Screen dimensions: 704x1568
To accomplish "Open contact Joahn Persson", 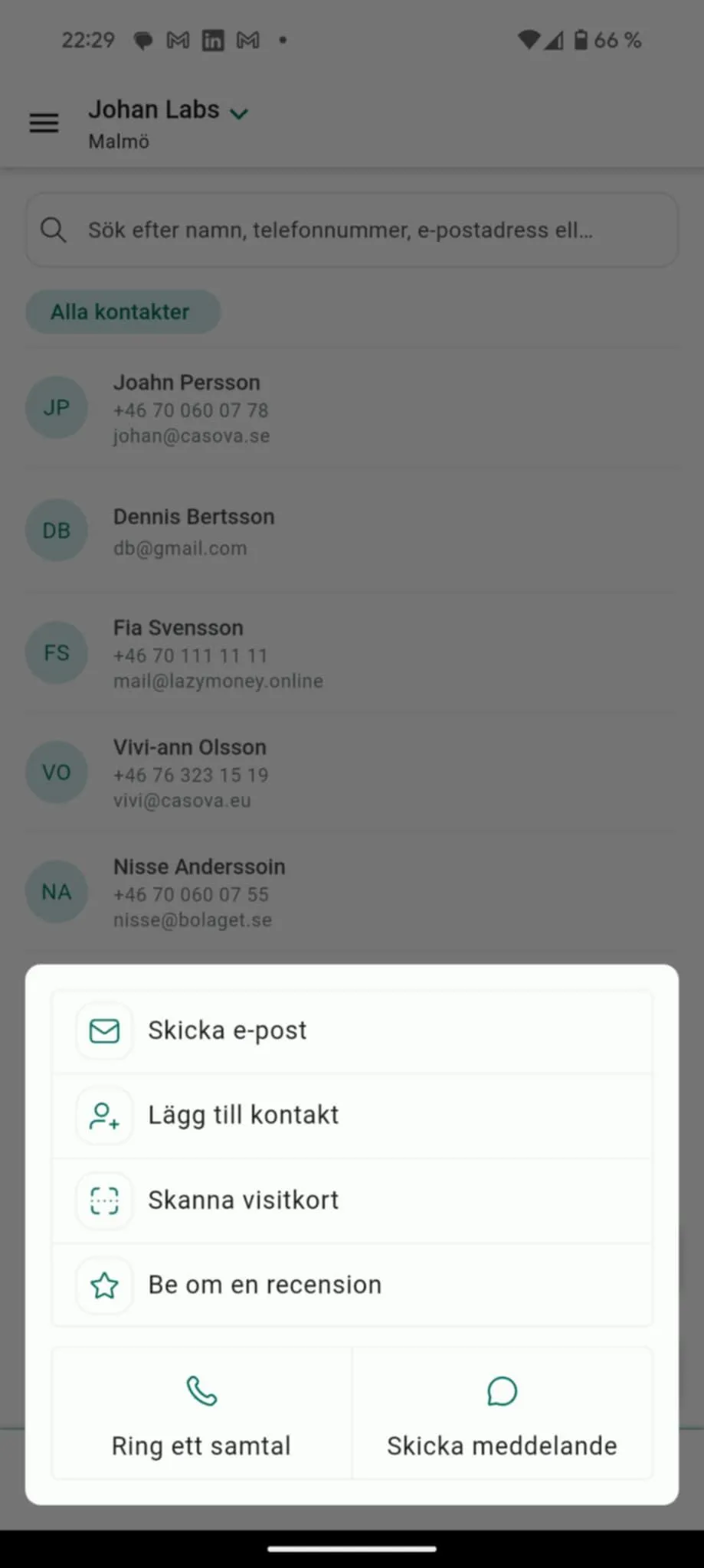I will (x=352, y=408).
